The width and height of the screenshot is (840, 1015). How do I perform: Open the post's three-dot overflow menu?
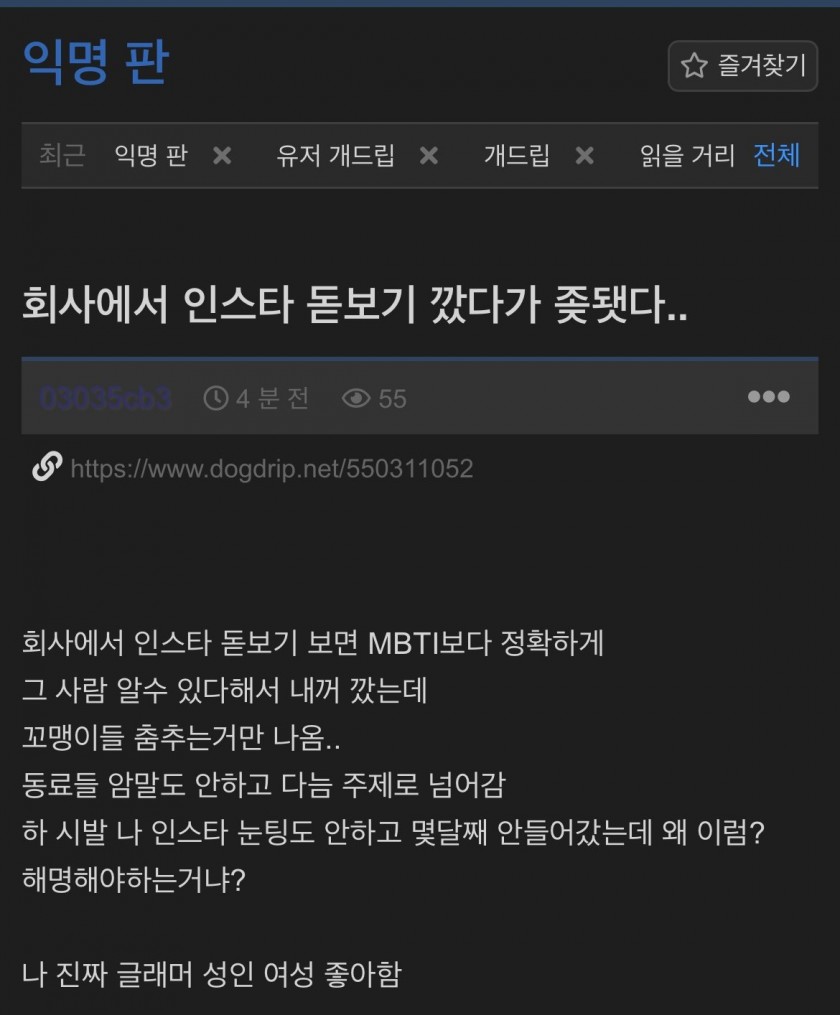768,397
